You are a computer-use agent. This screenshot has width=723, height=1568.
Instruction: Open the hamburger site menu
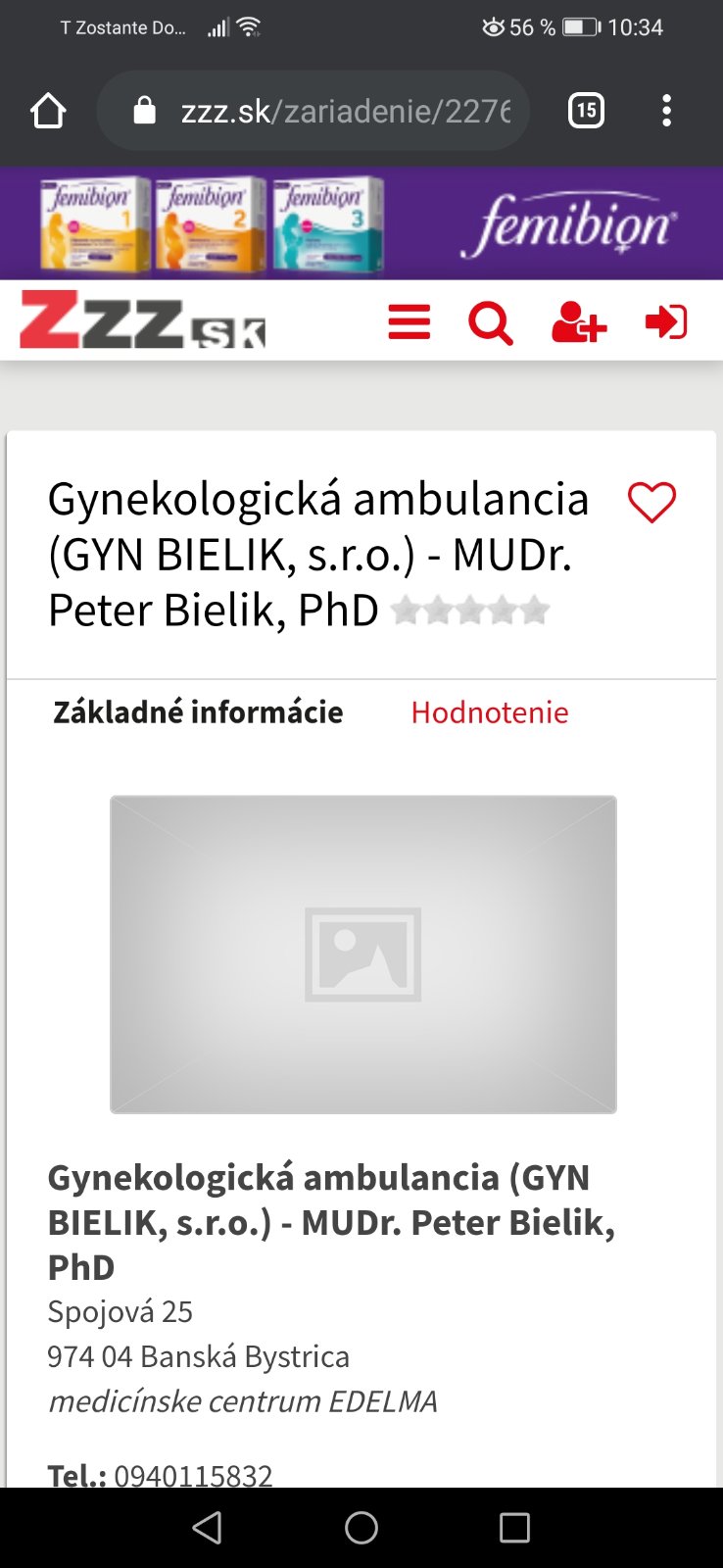[409, 321]
